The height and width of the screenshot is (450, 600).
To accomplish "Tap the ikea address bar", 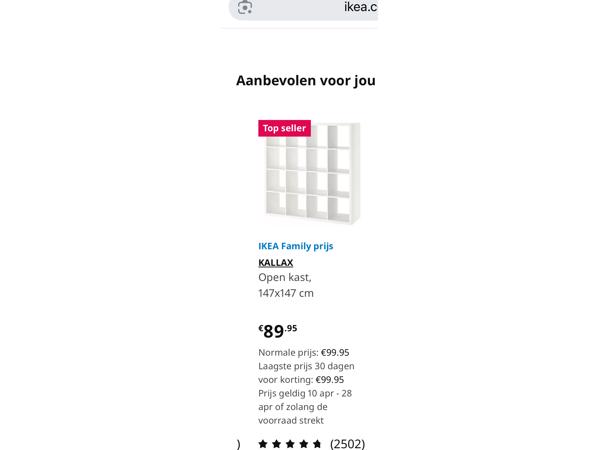I will pos(330,8).
